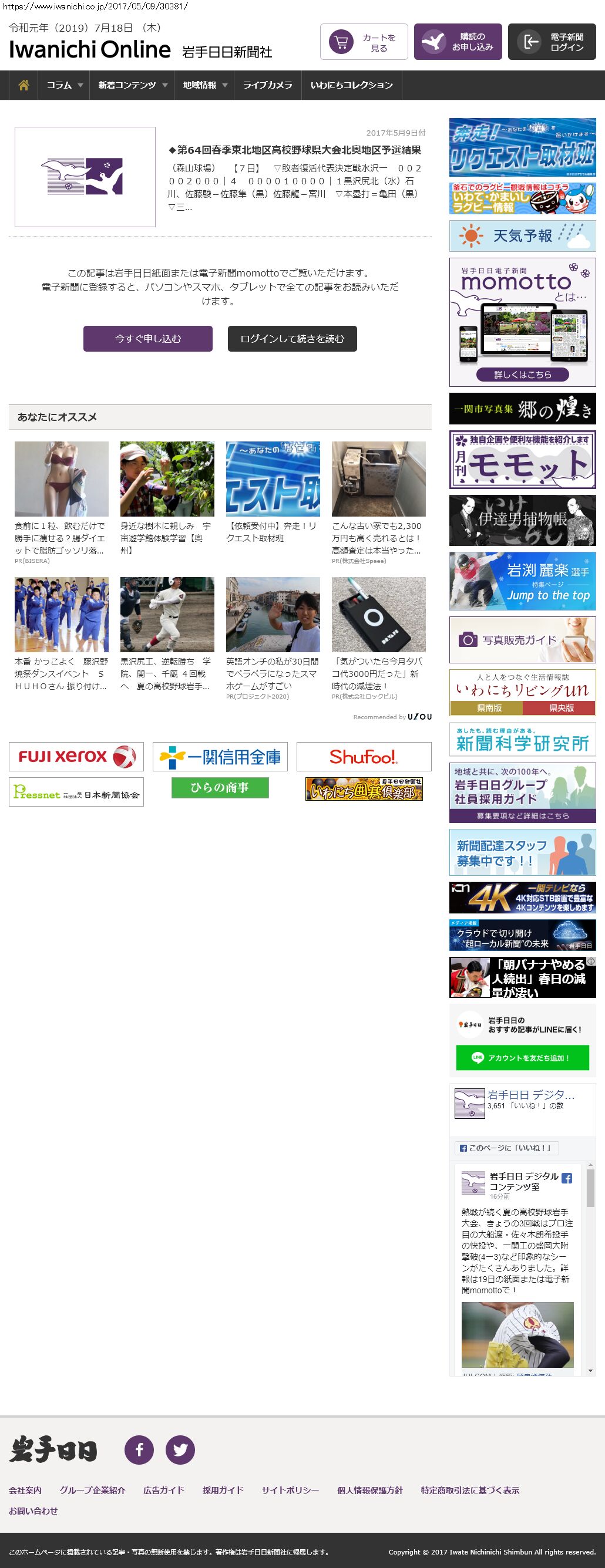Open ライブカメラ page
This screenshot has height=1568, width=605.
(x=267, y=85)
